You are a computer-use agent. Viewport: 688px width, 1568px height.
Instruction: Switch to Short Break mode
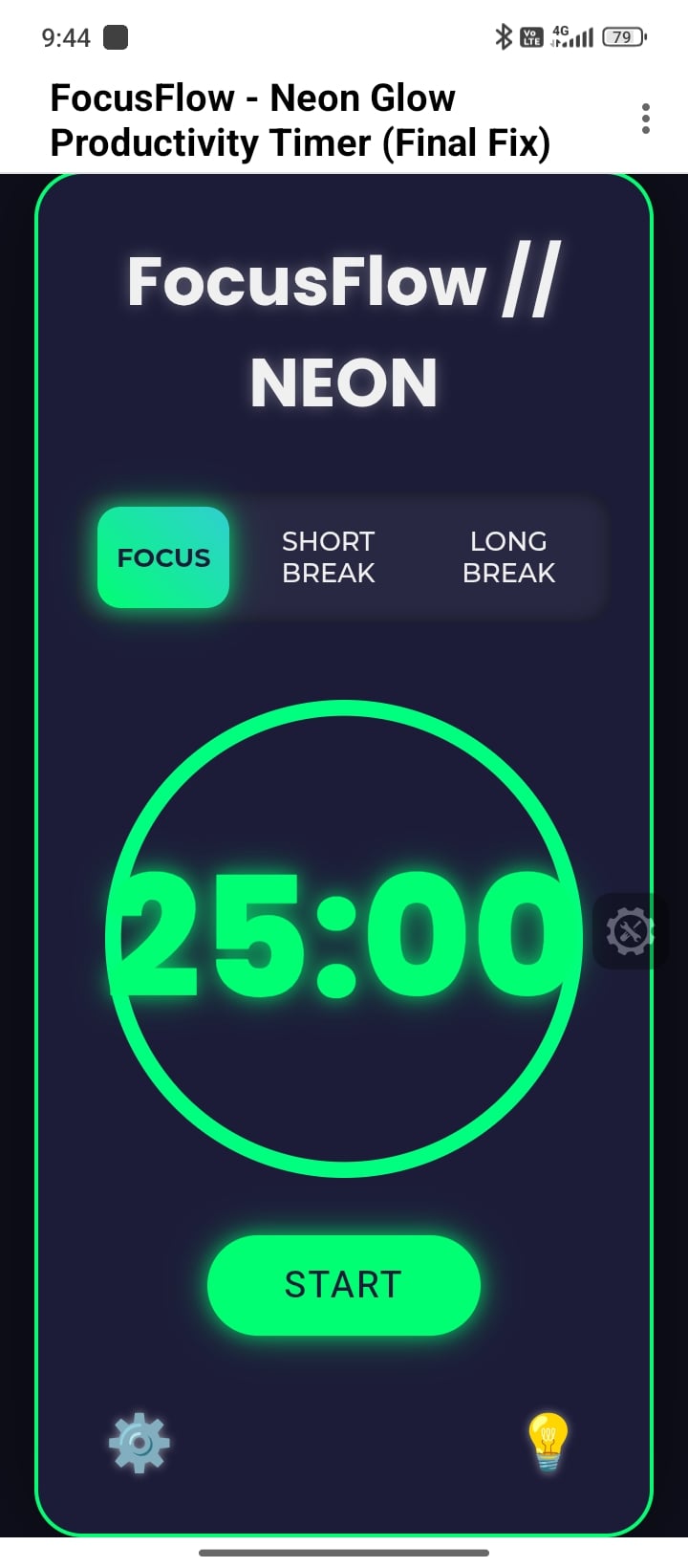pos(329,557)
